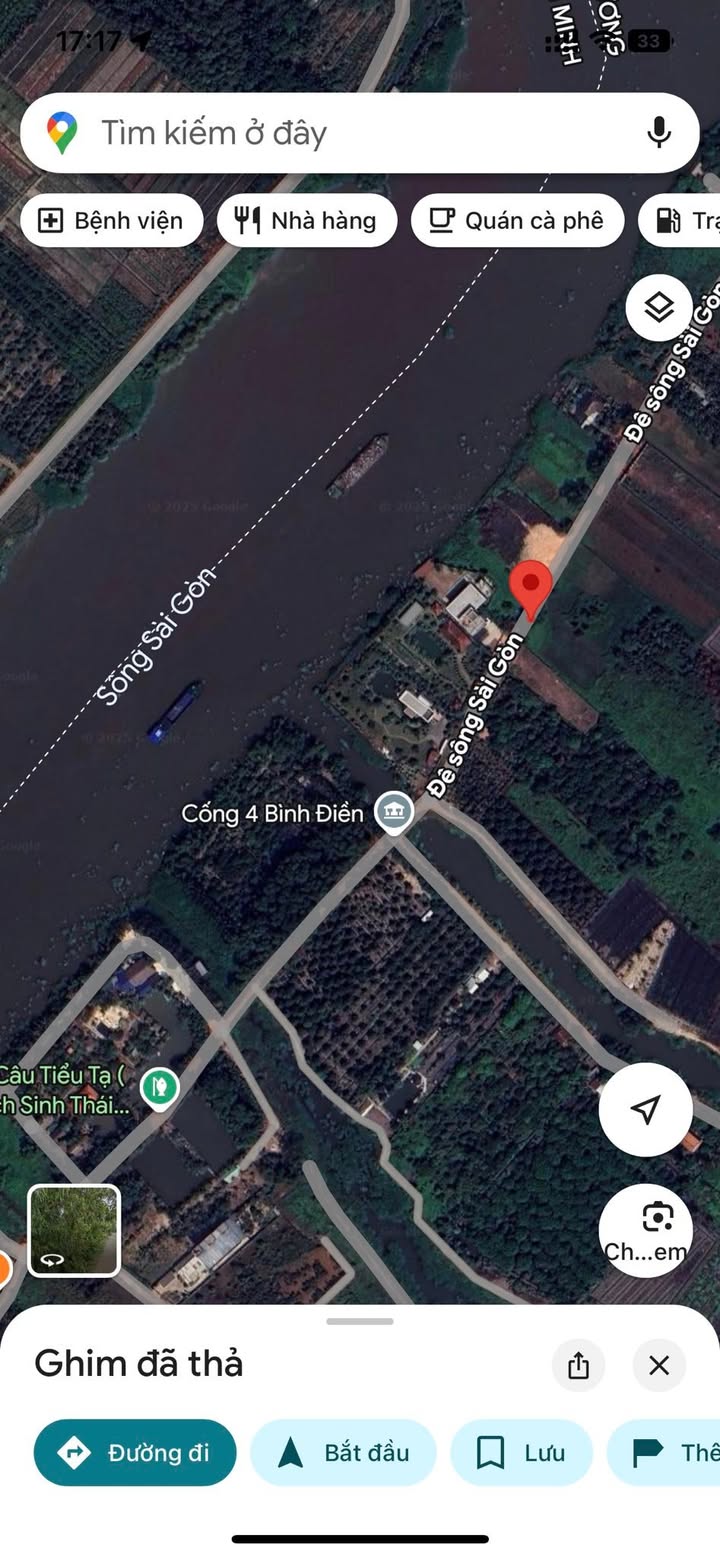Get directions with Đường đi
720x1557 pixels.
click(135, 1452)
